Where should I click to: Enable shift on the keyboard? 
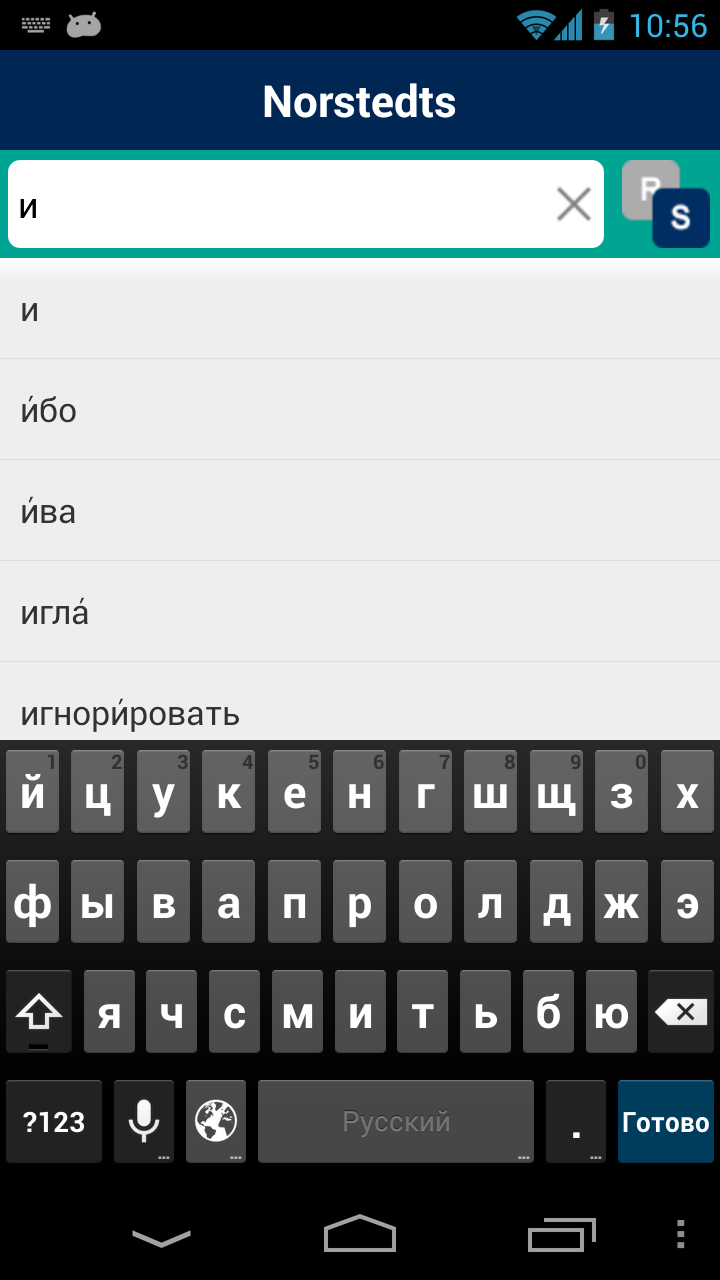(x=39, y=1012)
